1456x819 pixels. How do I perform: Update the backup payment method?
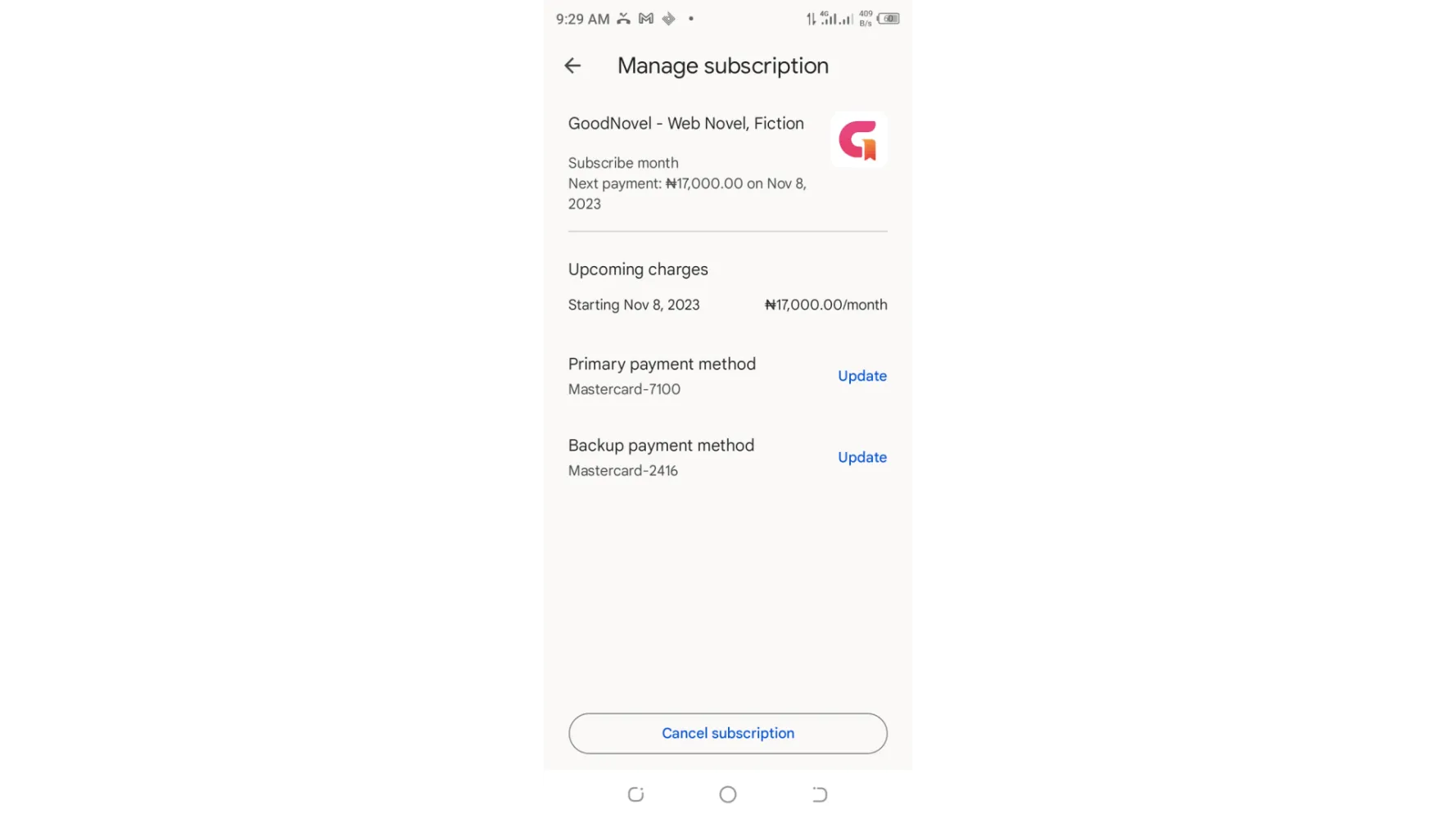[861, 457]
